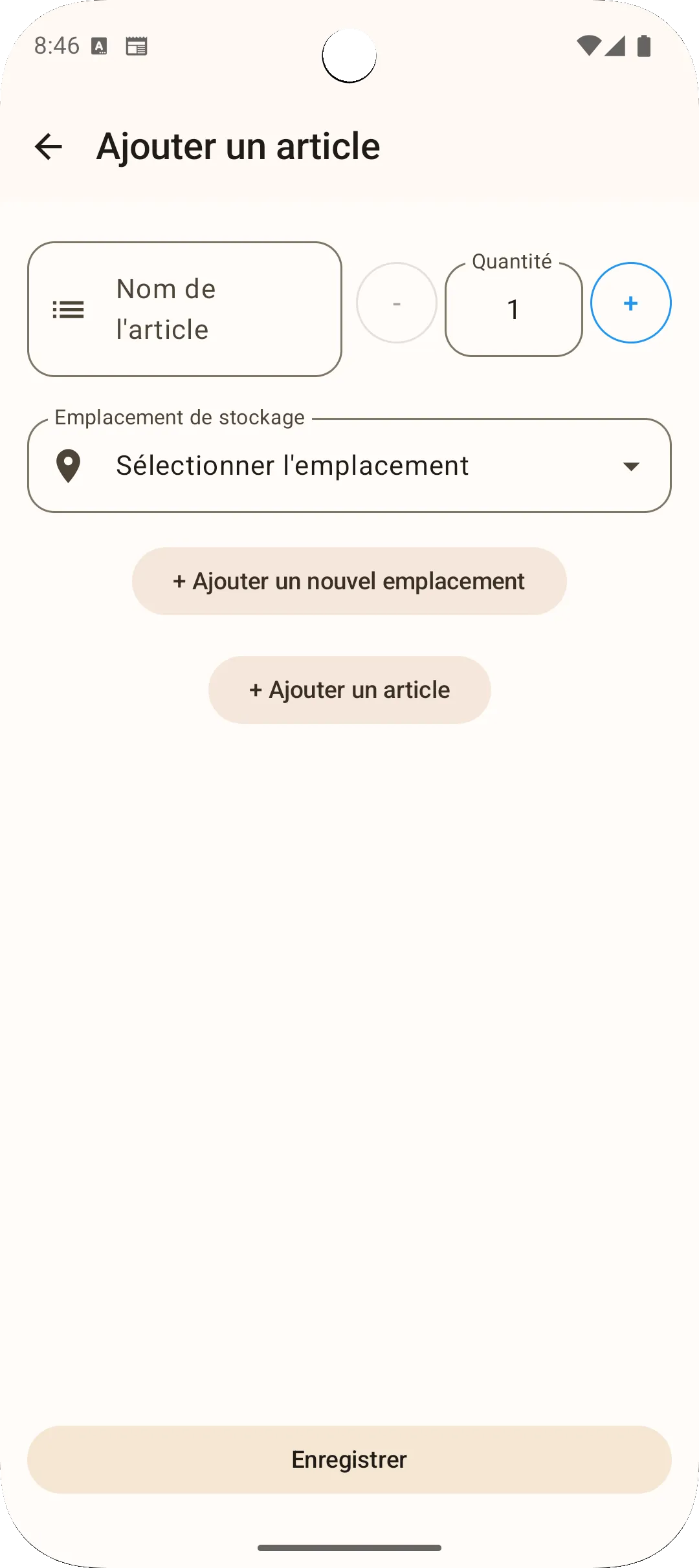699x1568 pixels.
Task: Click the Android 'A' icon in the status bar
Action: click(98, 46)
